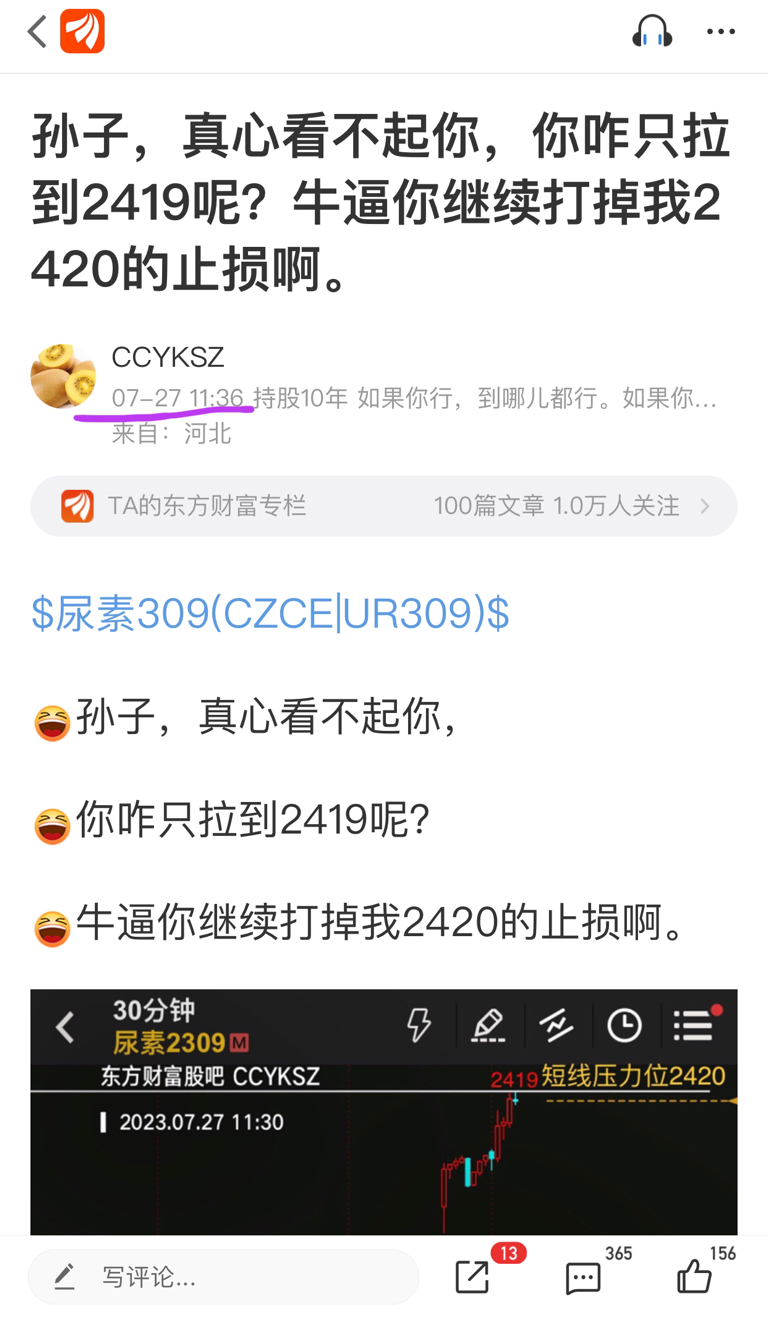Open the 尿素309(CZCE|UR309) stock link
768x1319 pixels.
270,613
